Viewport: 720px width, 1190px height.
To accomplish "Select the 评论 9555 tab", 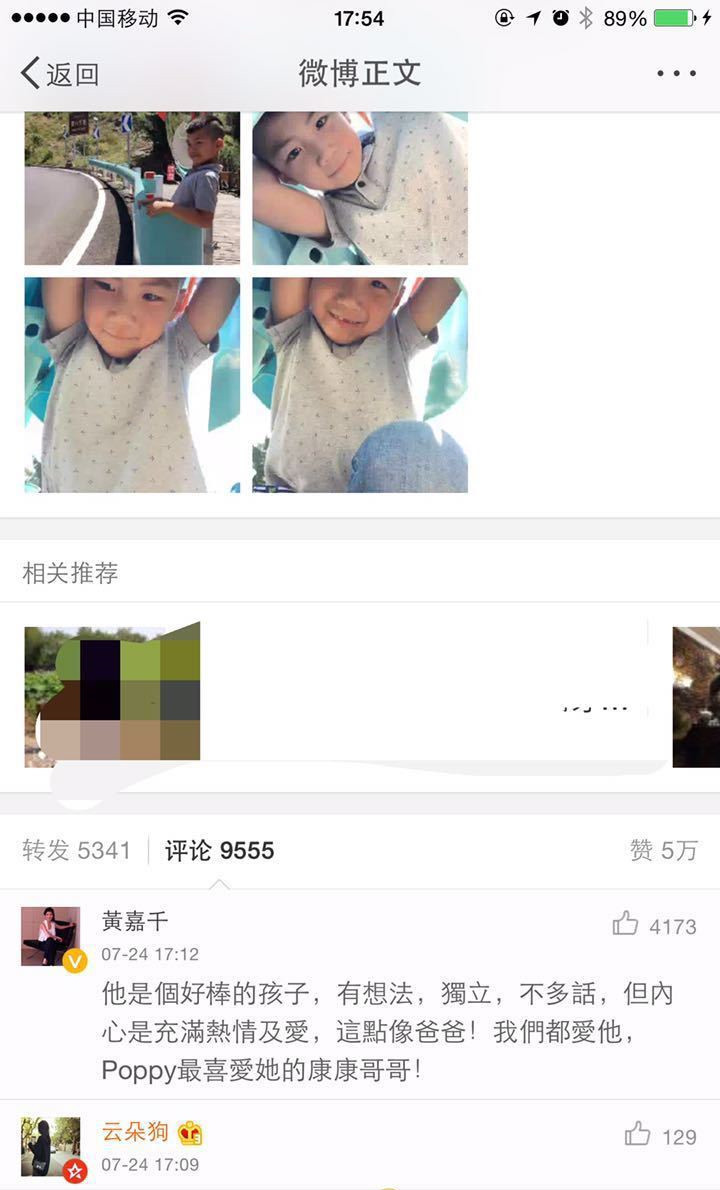I will (219, 850).
